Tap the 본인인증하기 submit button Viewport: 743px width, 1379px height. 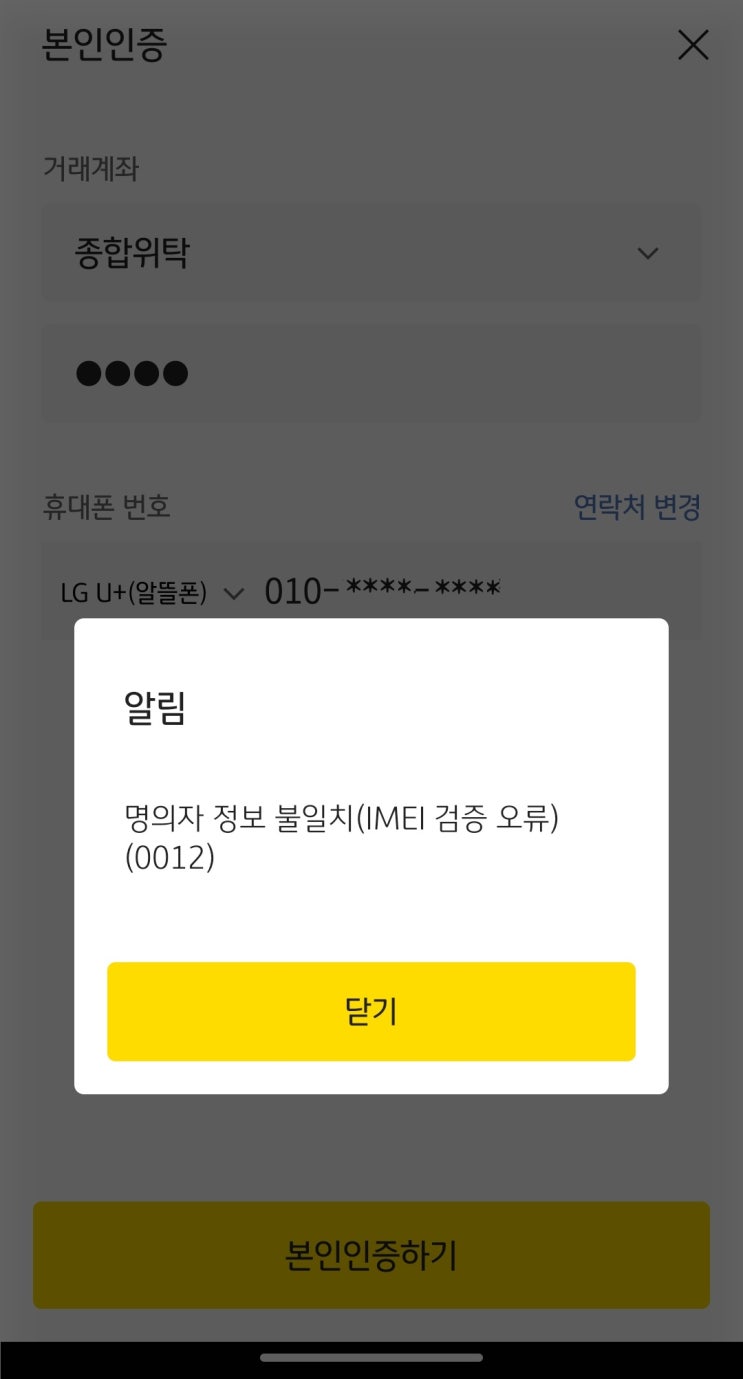(371, 1255)
